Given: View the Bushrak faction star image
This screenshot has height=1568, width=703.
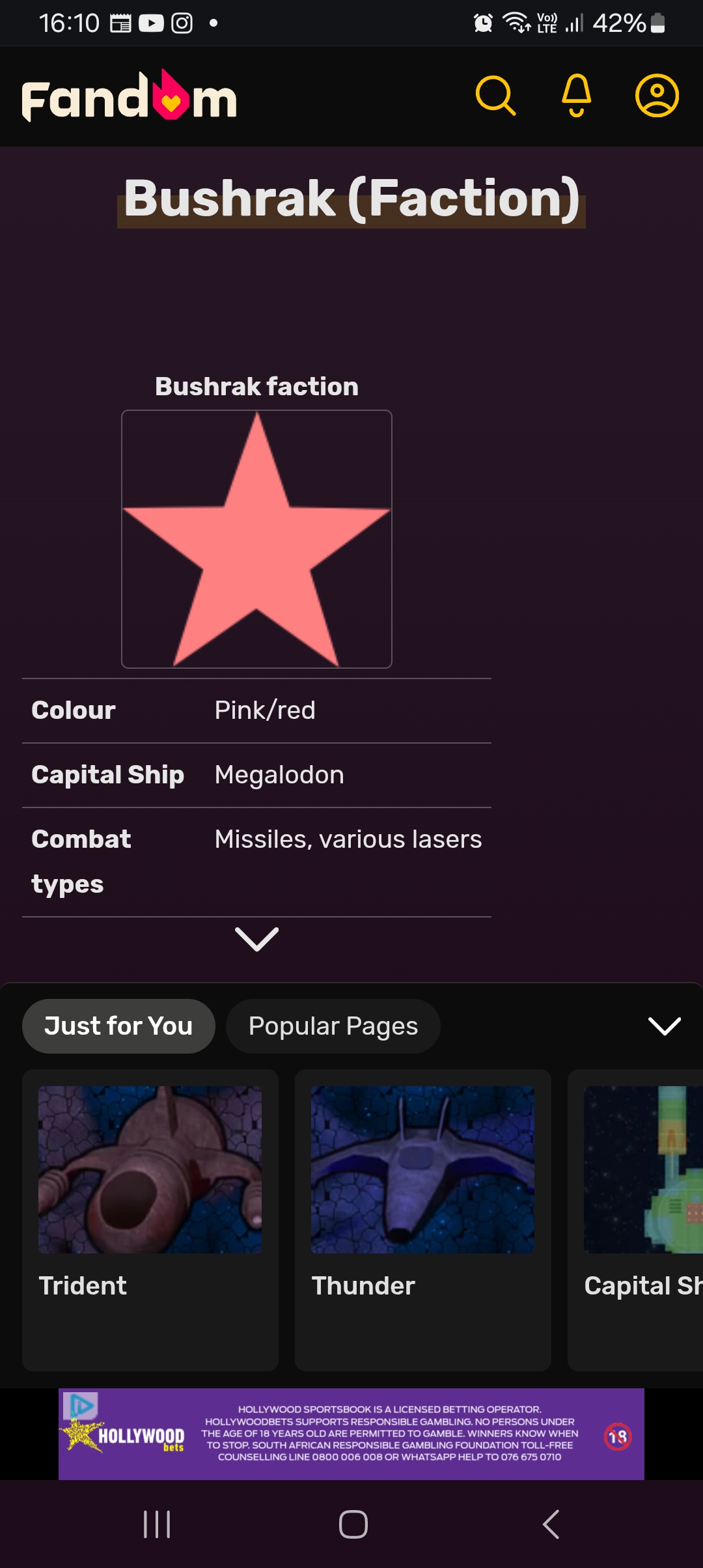Looking at the screenshot, I should point(256,539).
